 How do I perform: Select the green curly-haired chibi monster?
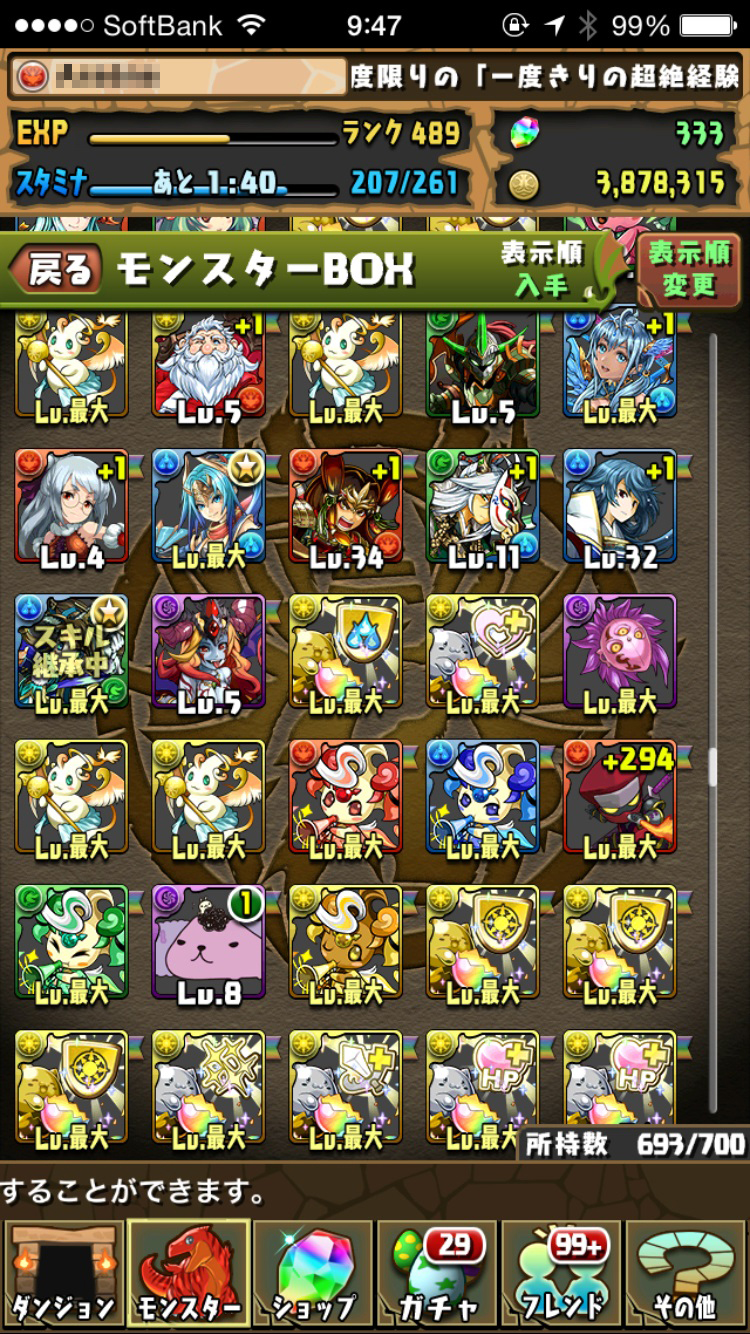[x=72, y=943]
